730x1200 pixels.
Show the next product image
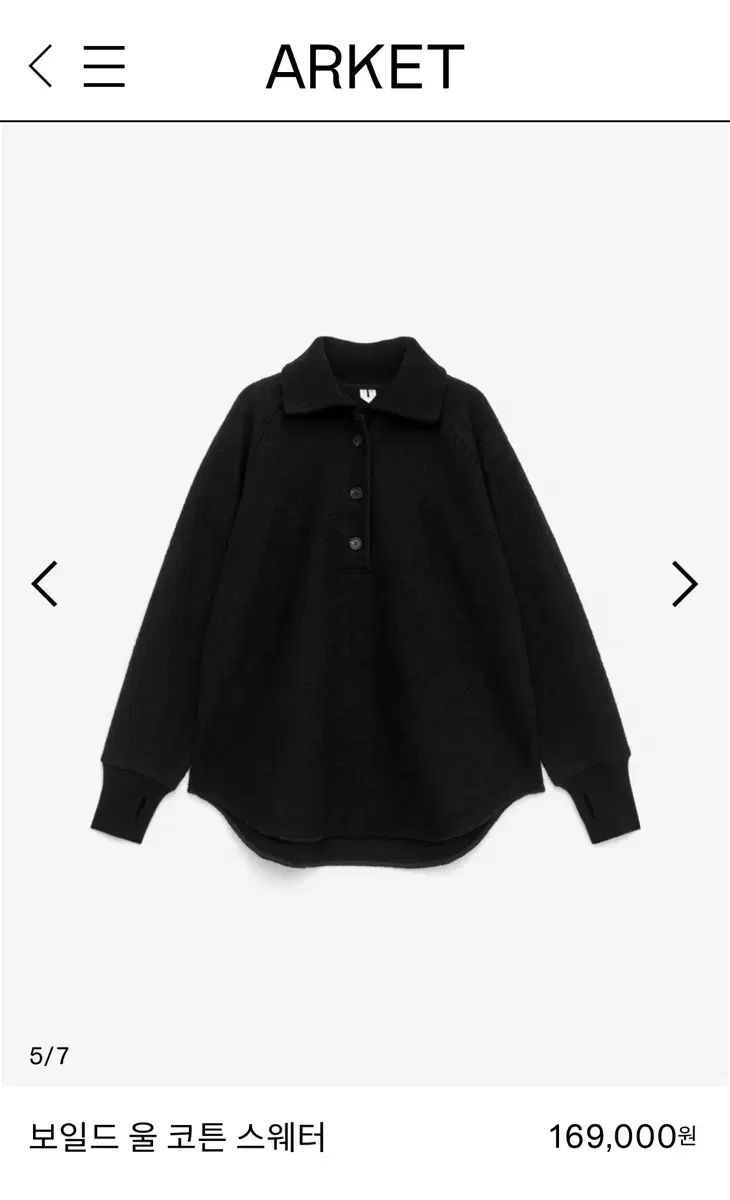pyautogui.click(x=684, y=584)
